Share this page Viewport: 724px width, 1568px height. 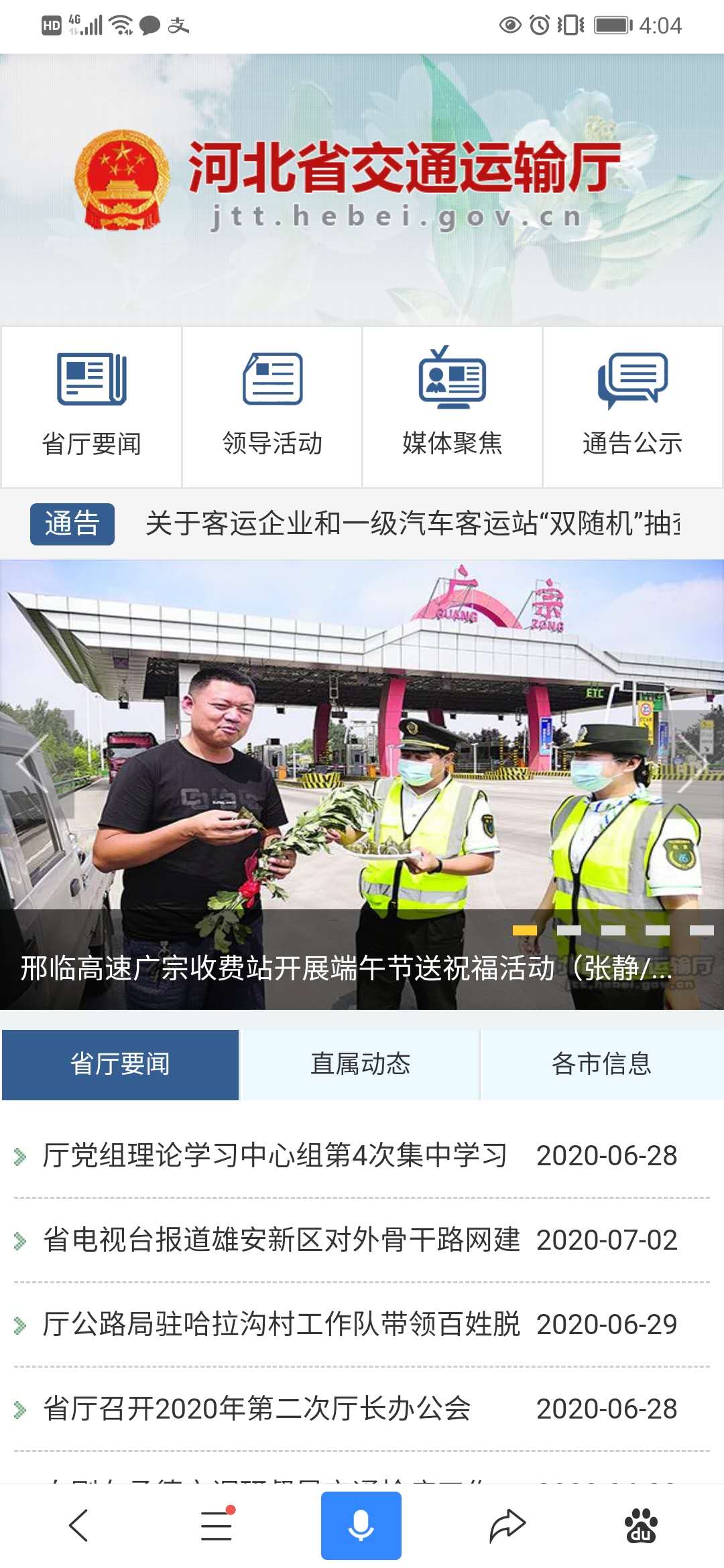click(507, 1526)
